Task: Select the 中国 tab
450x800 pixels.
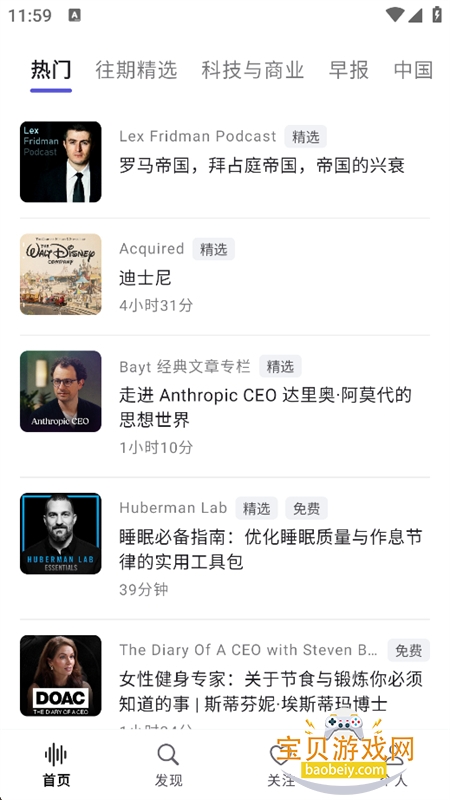Action: [x=413, y=70]
